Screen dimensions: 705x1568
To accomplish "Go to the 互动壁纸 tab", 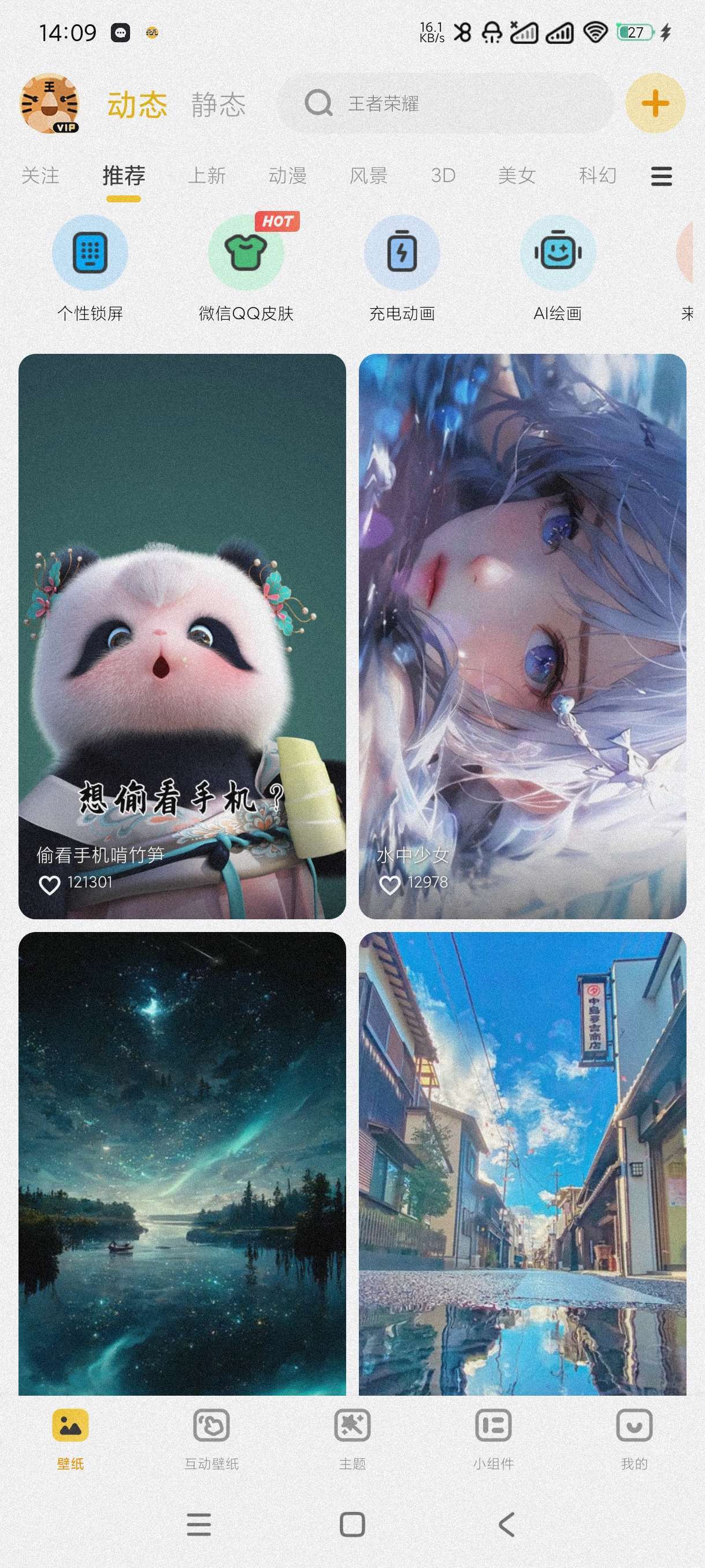I will click(x=211, y=1438).
